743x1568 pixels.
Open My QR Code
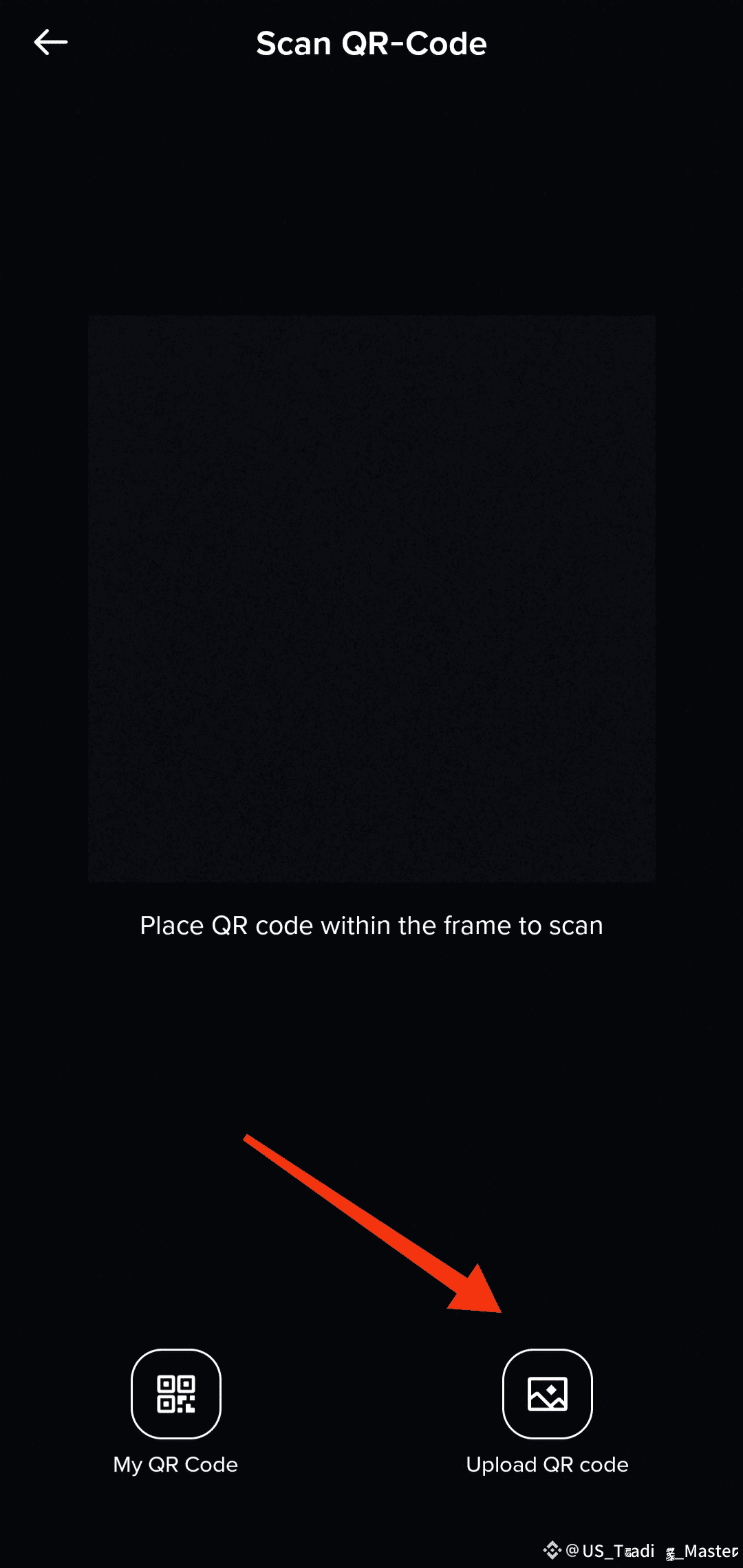176,1393
